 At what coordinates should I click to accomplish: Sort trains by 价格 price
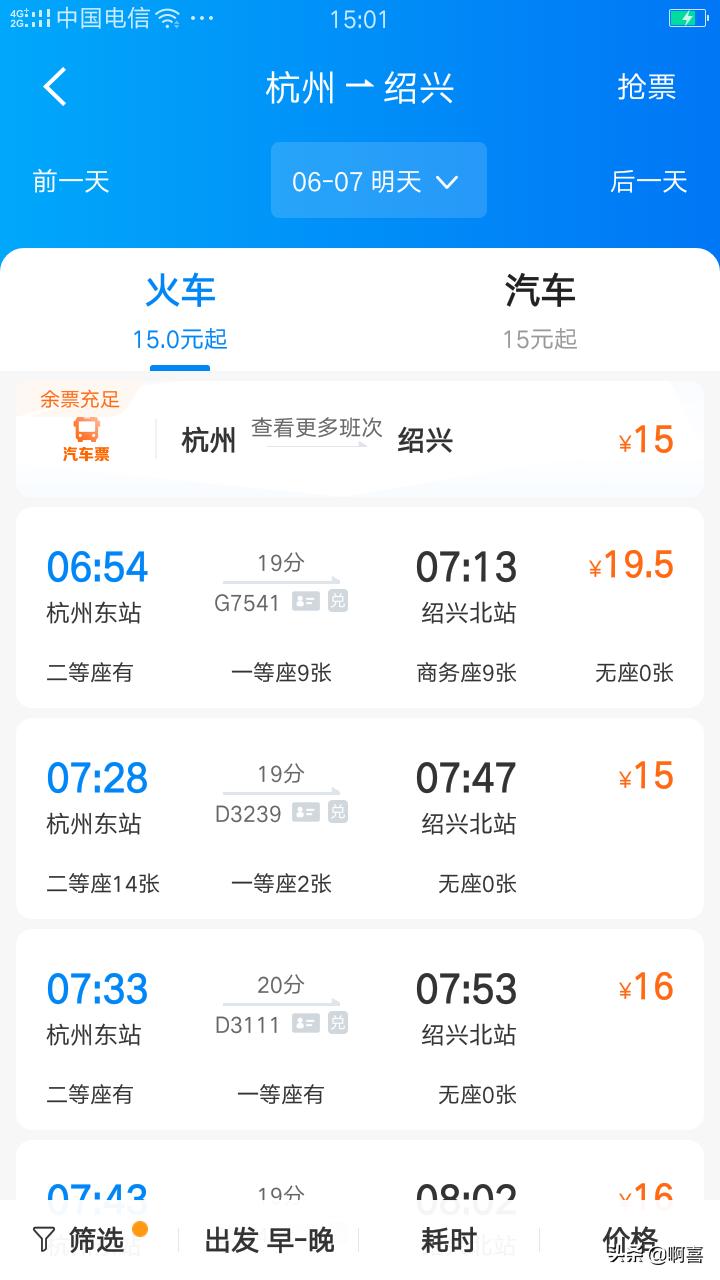pos(630,1240)
